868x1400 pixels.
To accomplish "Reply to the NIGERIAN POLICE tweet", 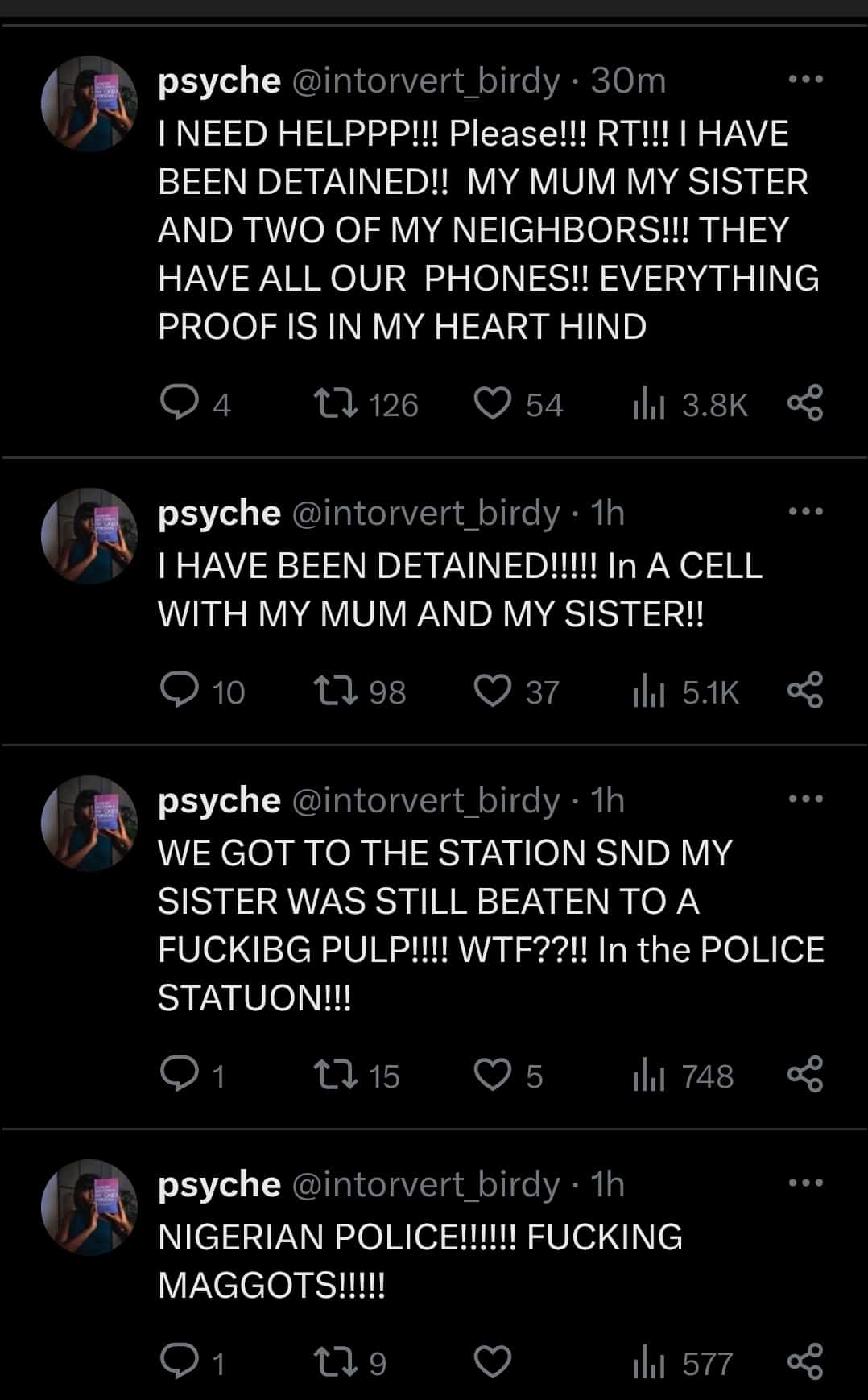I will pos(179,1362).
